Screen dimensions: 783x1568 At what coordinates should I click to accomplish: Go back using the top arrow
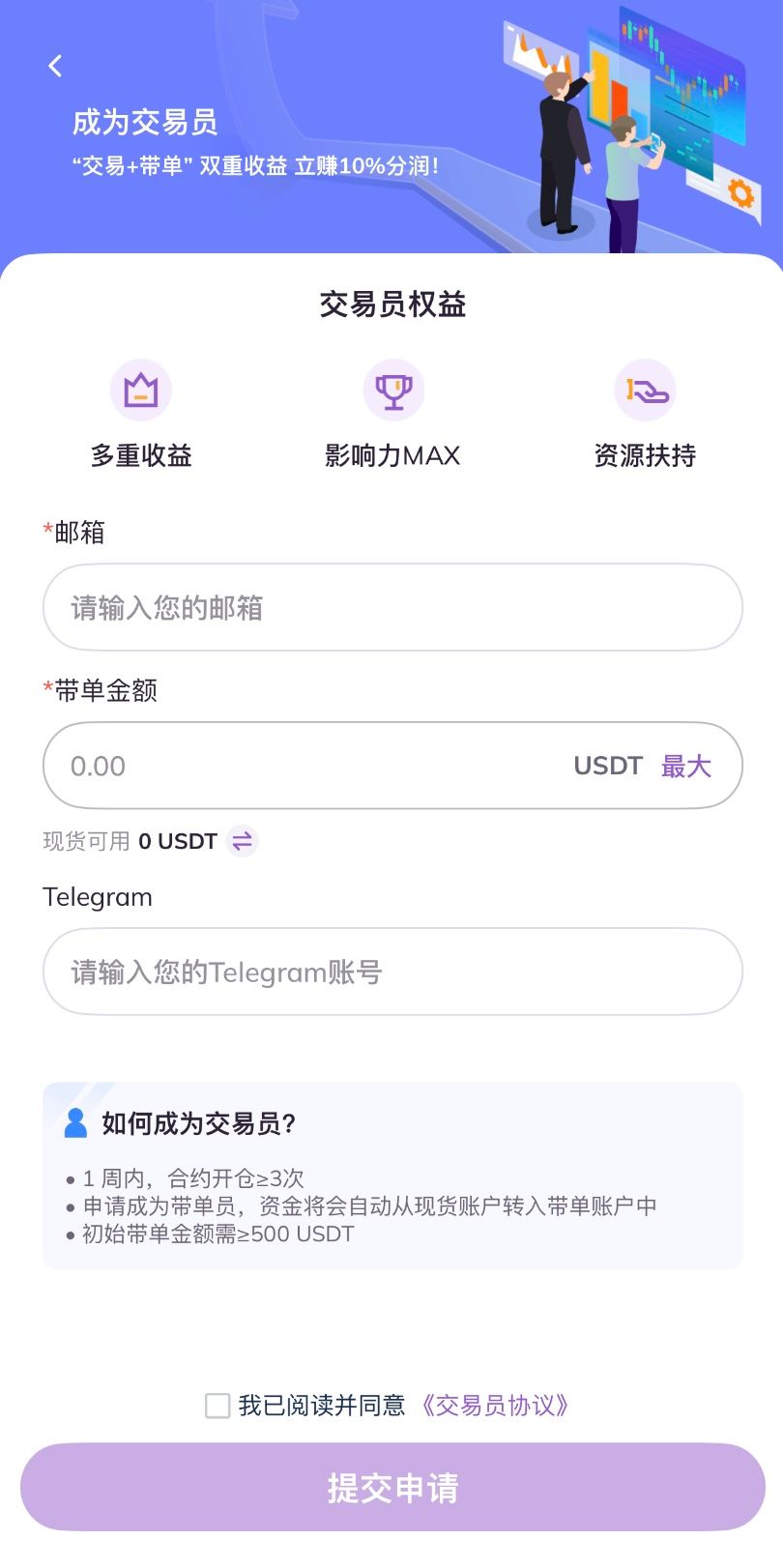[55, 66]
